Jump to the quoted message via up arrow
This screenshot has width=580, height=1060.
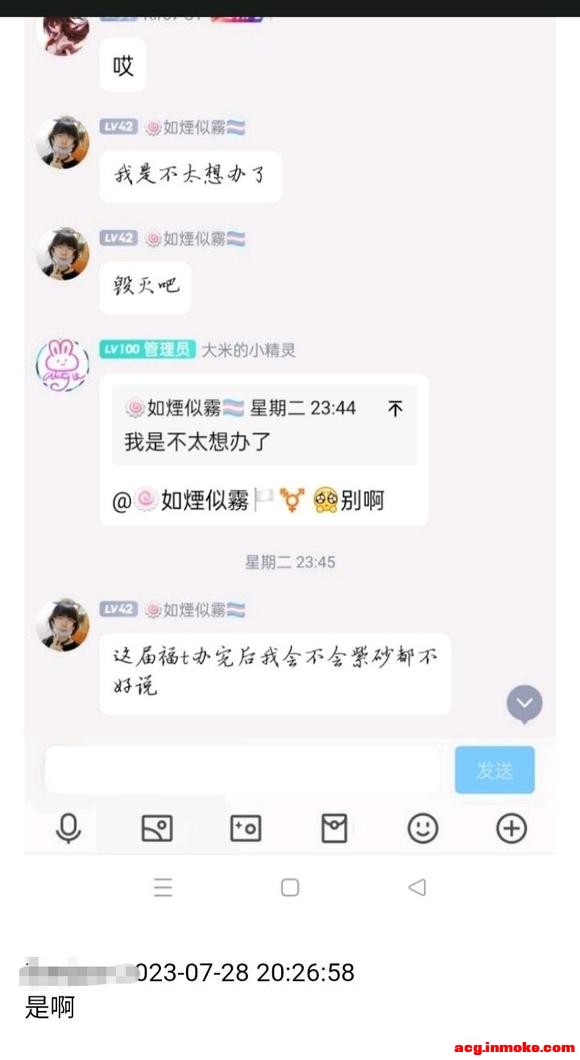[395, 408]
